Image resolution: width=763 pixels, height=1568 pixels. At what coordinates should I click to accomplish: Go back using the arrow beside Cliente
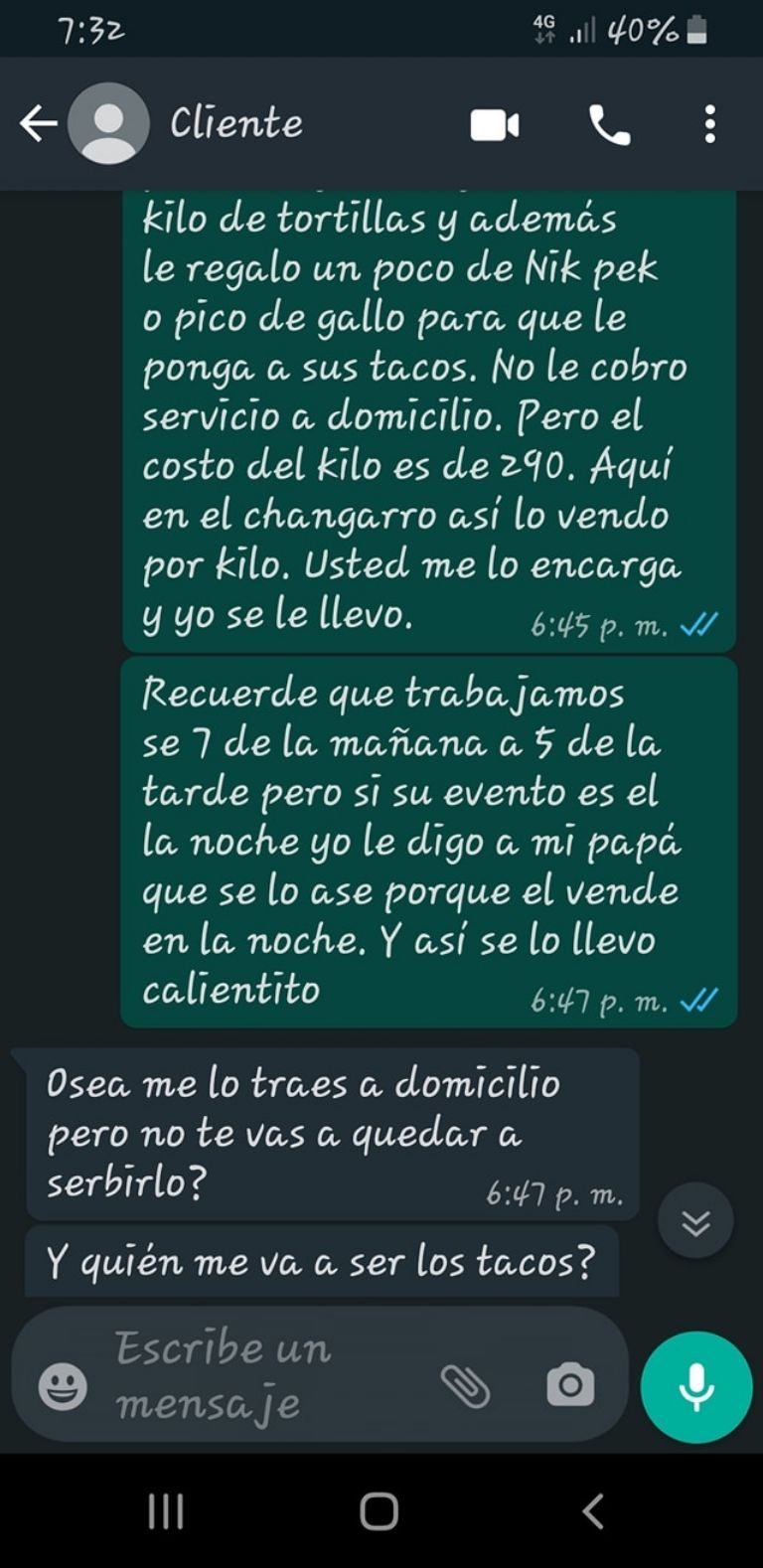(39, 124)
